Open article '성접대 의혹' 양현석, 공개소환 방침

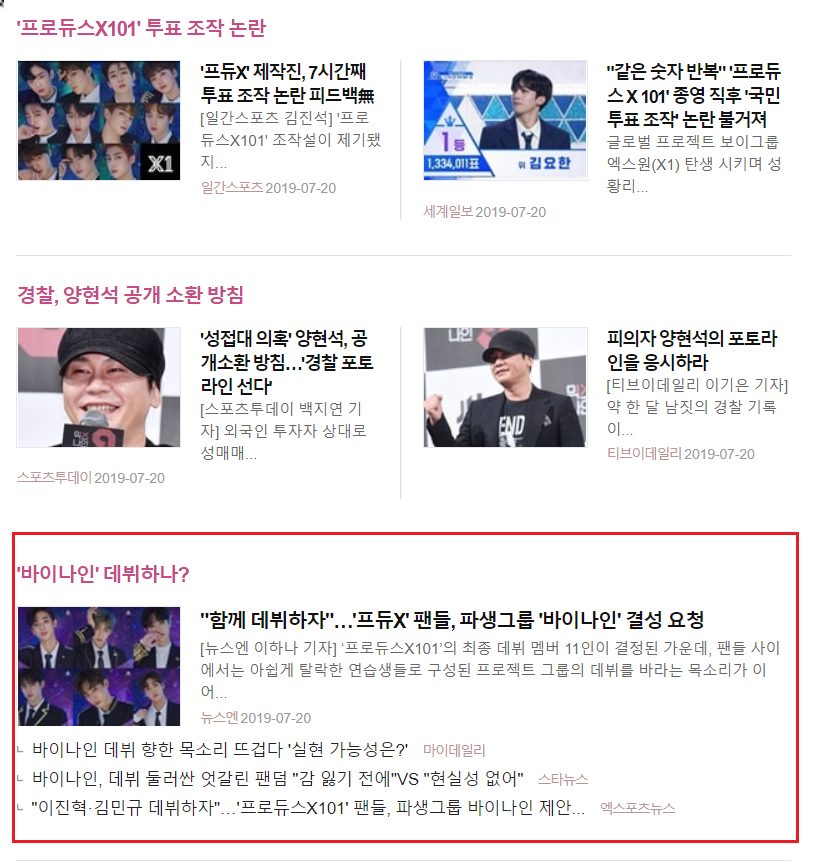click(x=284, y=362)
